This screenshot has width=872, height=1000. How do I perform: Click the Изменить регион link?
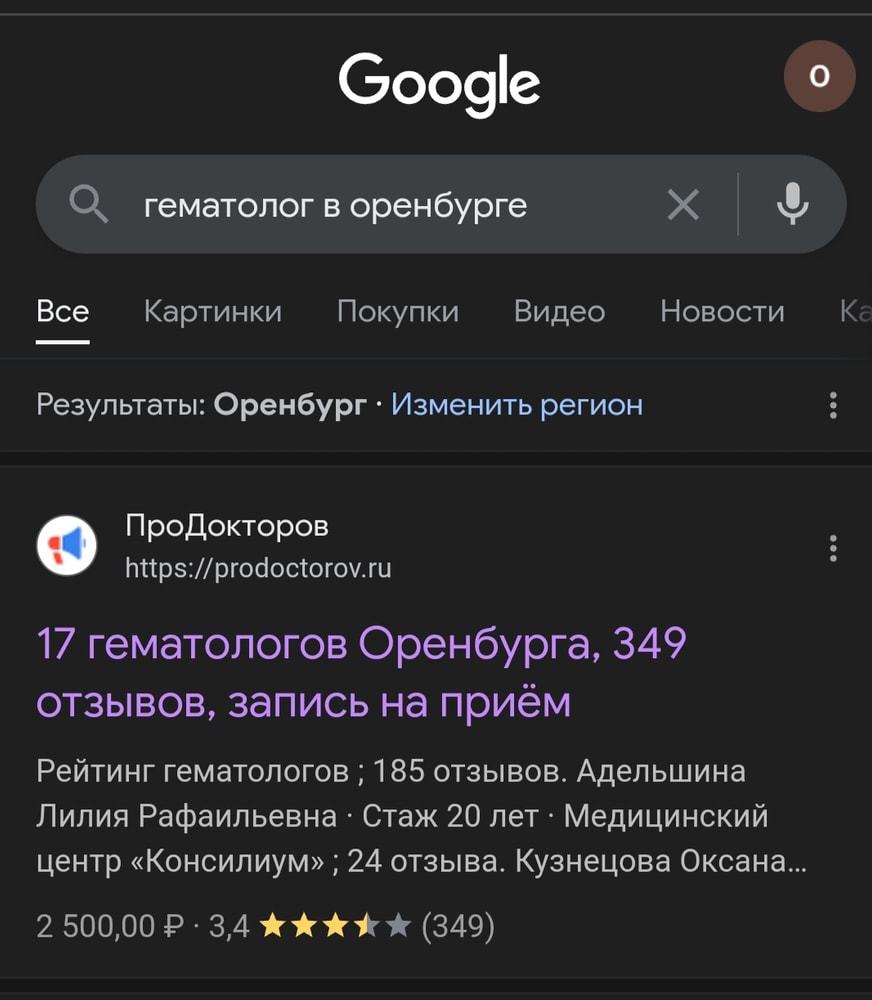tap(518, 404)
